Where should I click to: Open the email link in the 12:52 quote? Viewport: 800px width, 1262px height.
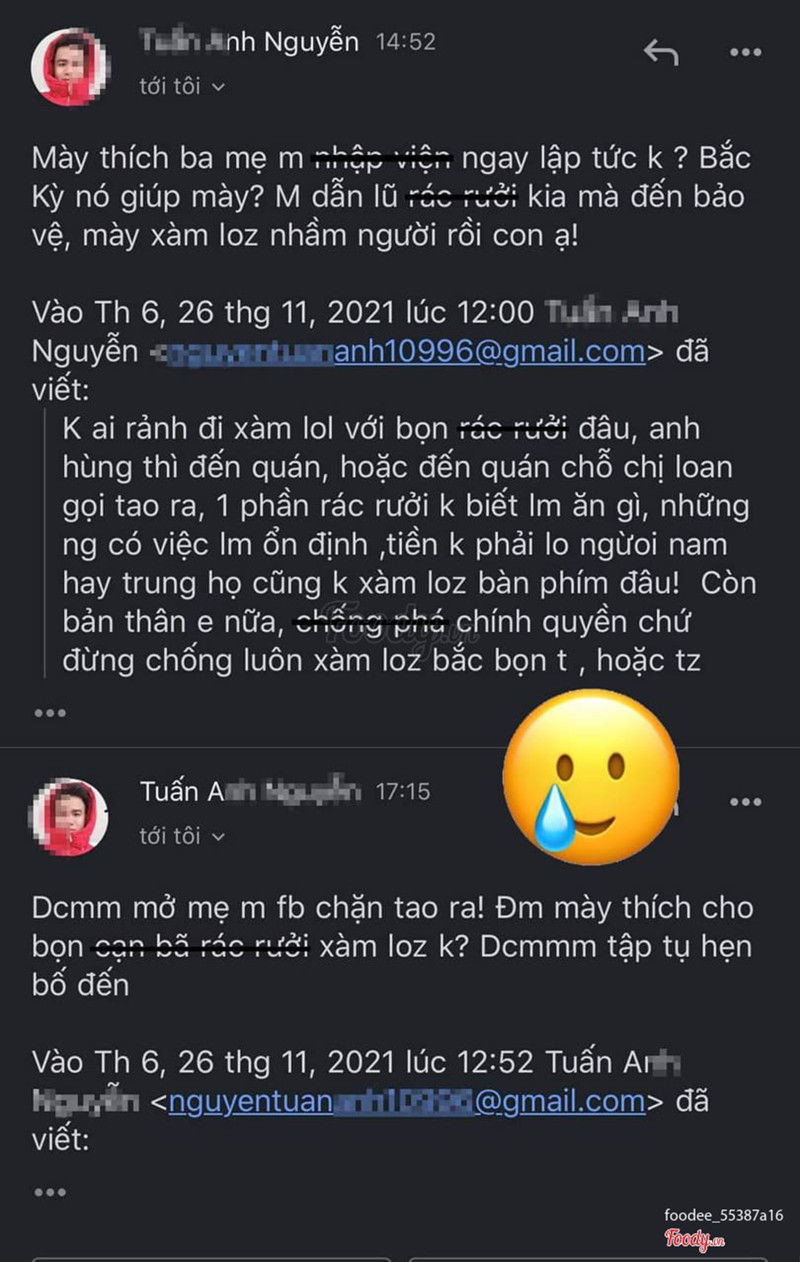coord(407,1101)
